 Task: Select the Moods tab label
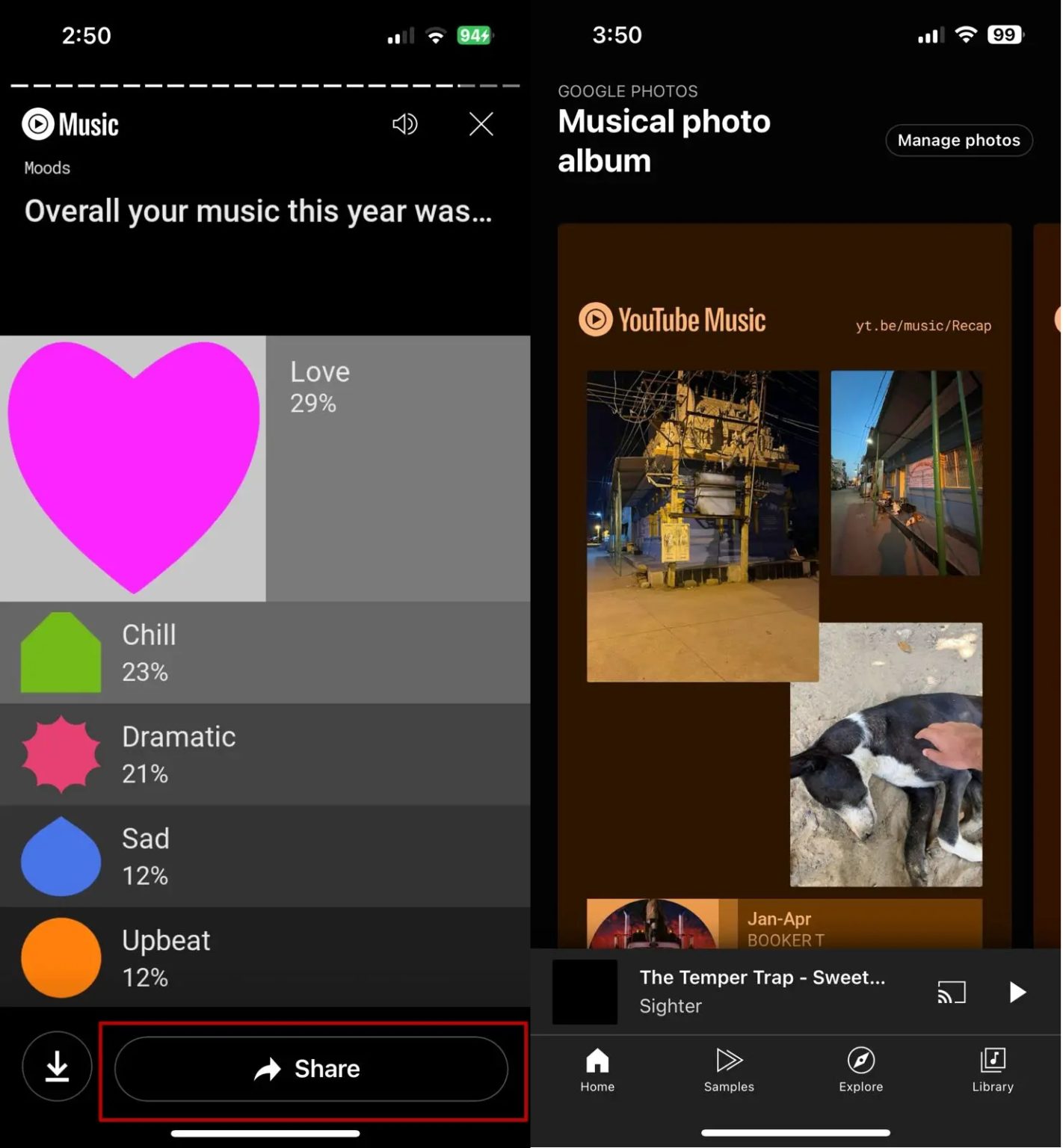pos(46,167)
